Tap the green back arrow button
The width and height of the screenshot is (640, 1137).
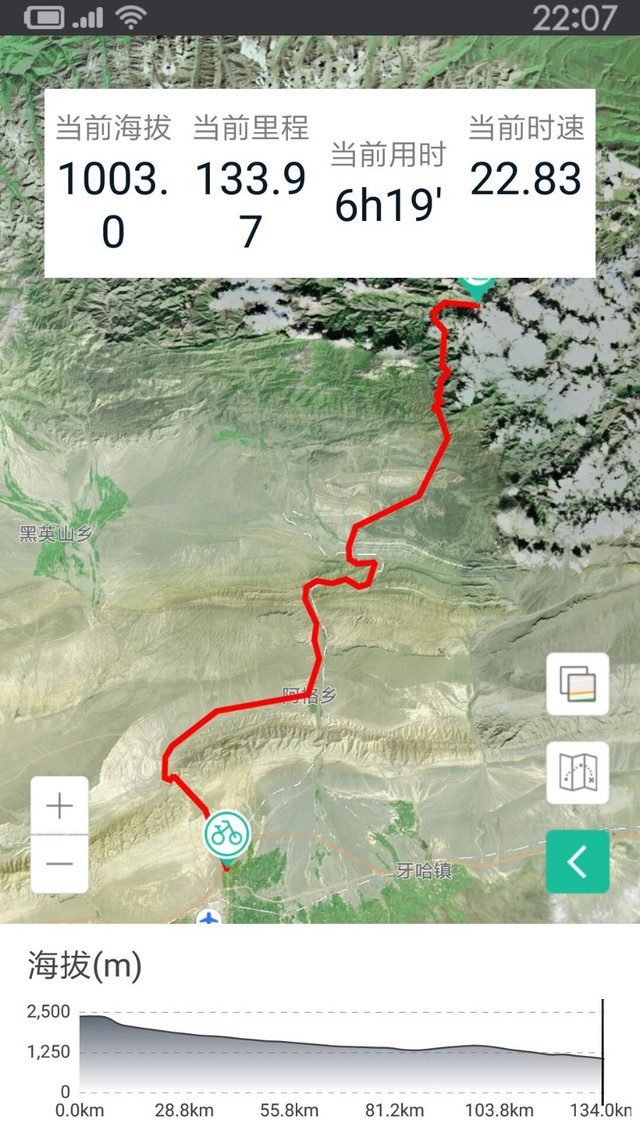coord(578,861)
